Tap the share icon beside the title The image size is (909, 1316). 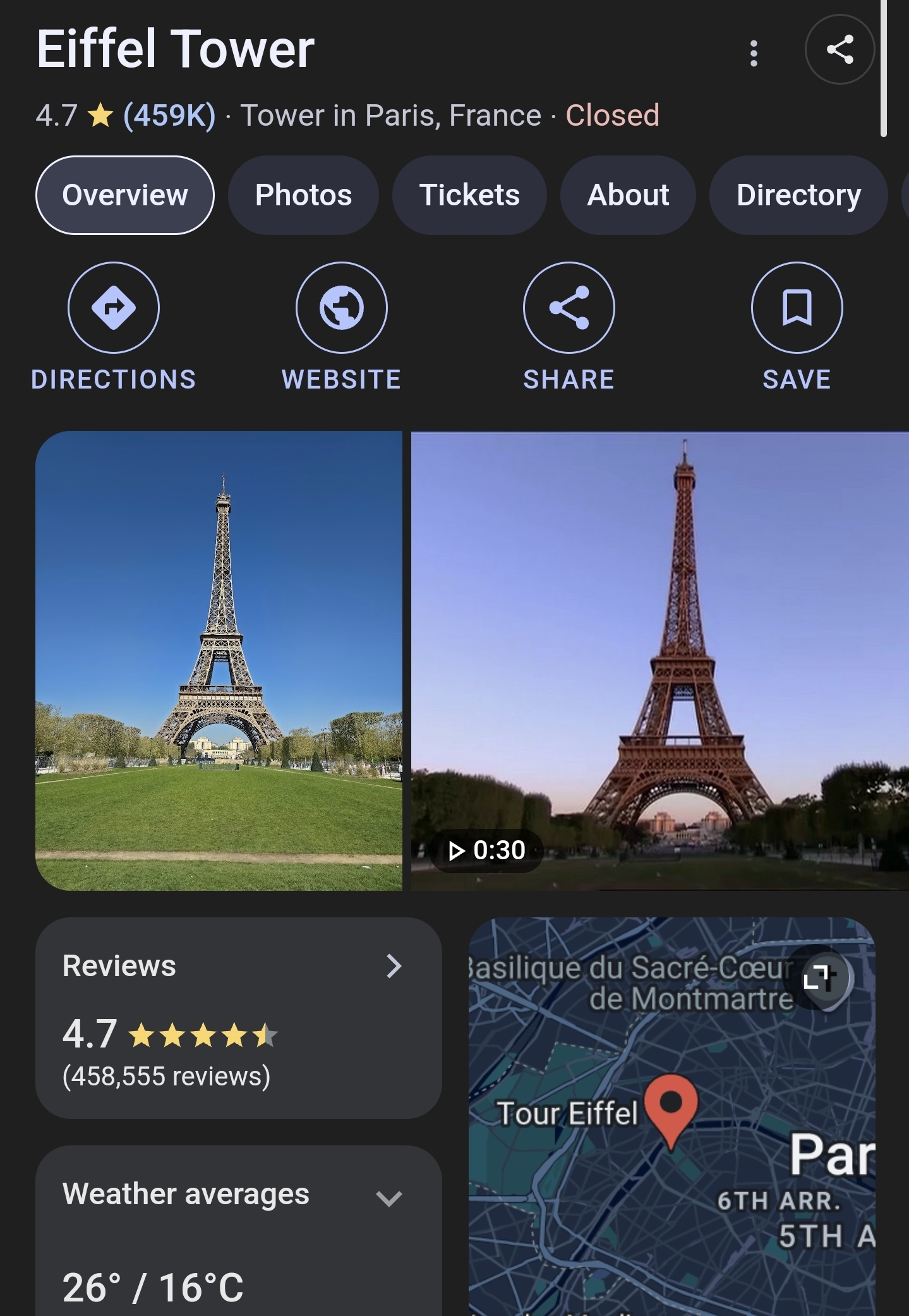[x=840, y=50]
